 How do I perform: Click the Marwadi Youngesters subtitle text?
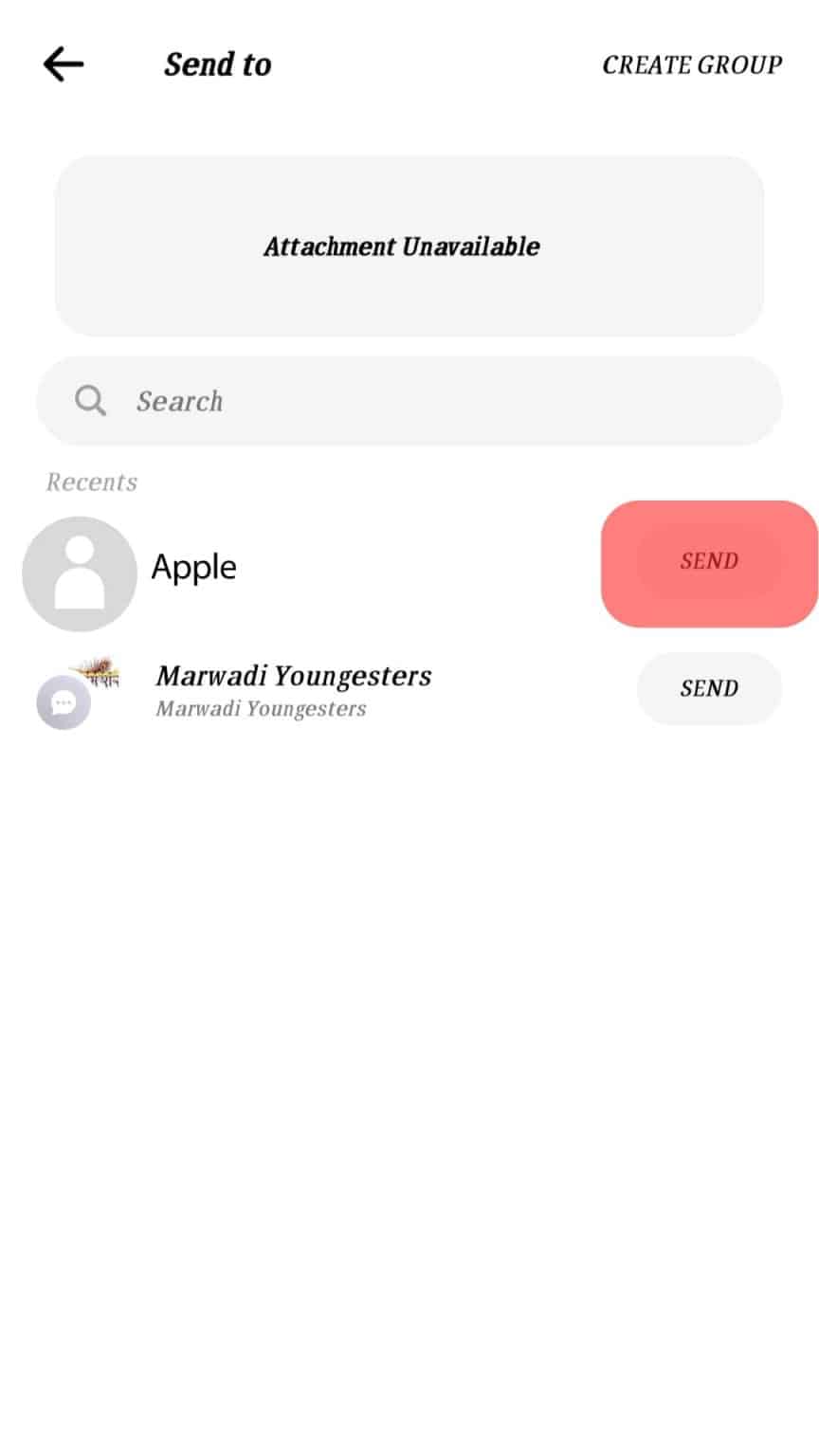(x=261, y=708)
